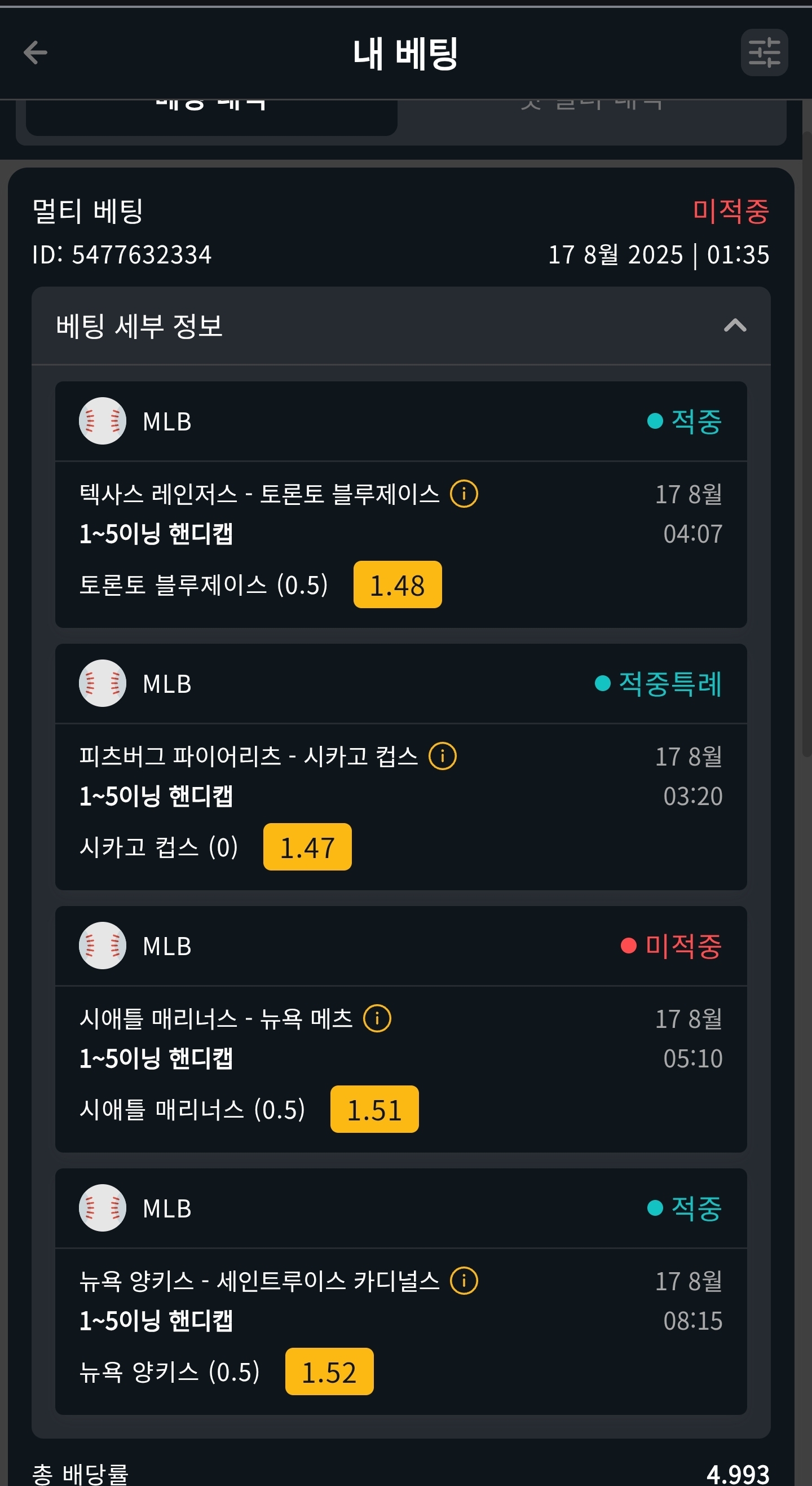Open info icon for 텍사스 레인저스 - 토론토 블루제이스

pos(464,494)
